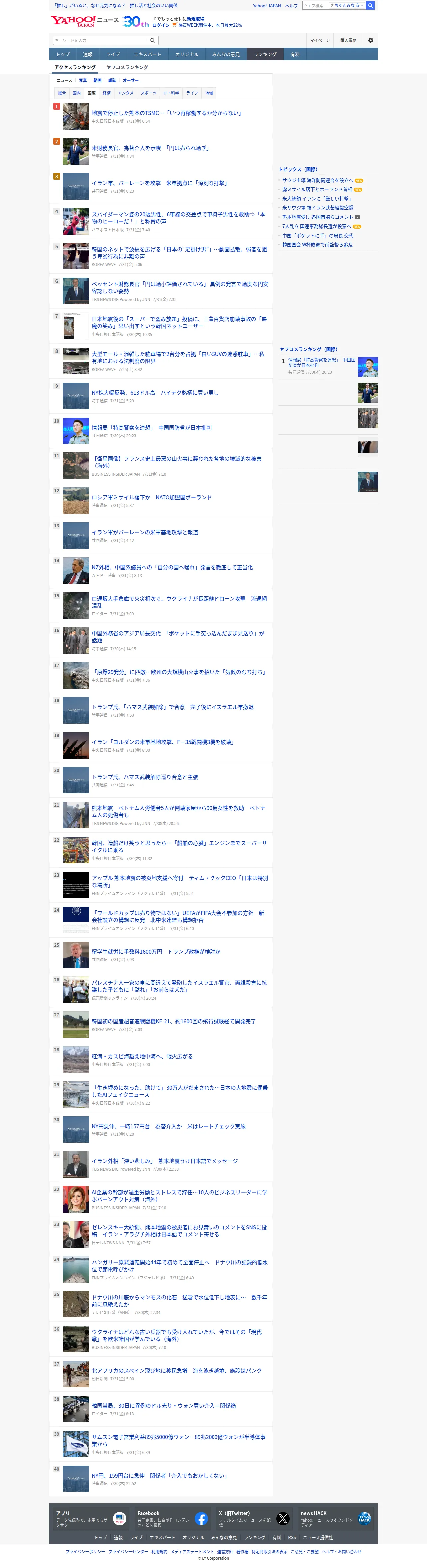Open topic 米大統領 イランに「厳しい打撃」
Image resolution: width=427 pixels, height=1568 pixels.
tap(316, 198)
